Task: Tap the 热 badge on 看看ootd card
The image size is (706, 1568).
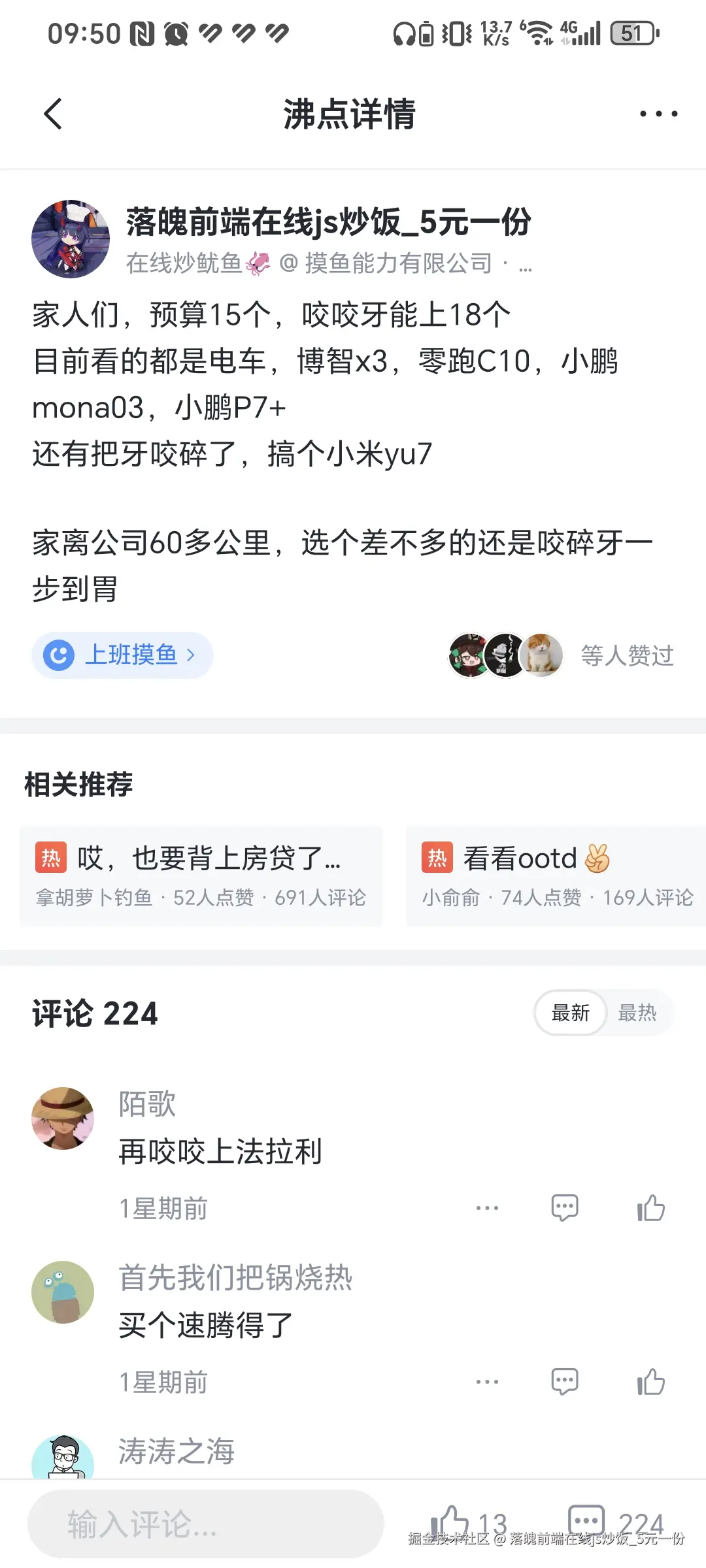Action: click(x=438, y=857)
